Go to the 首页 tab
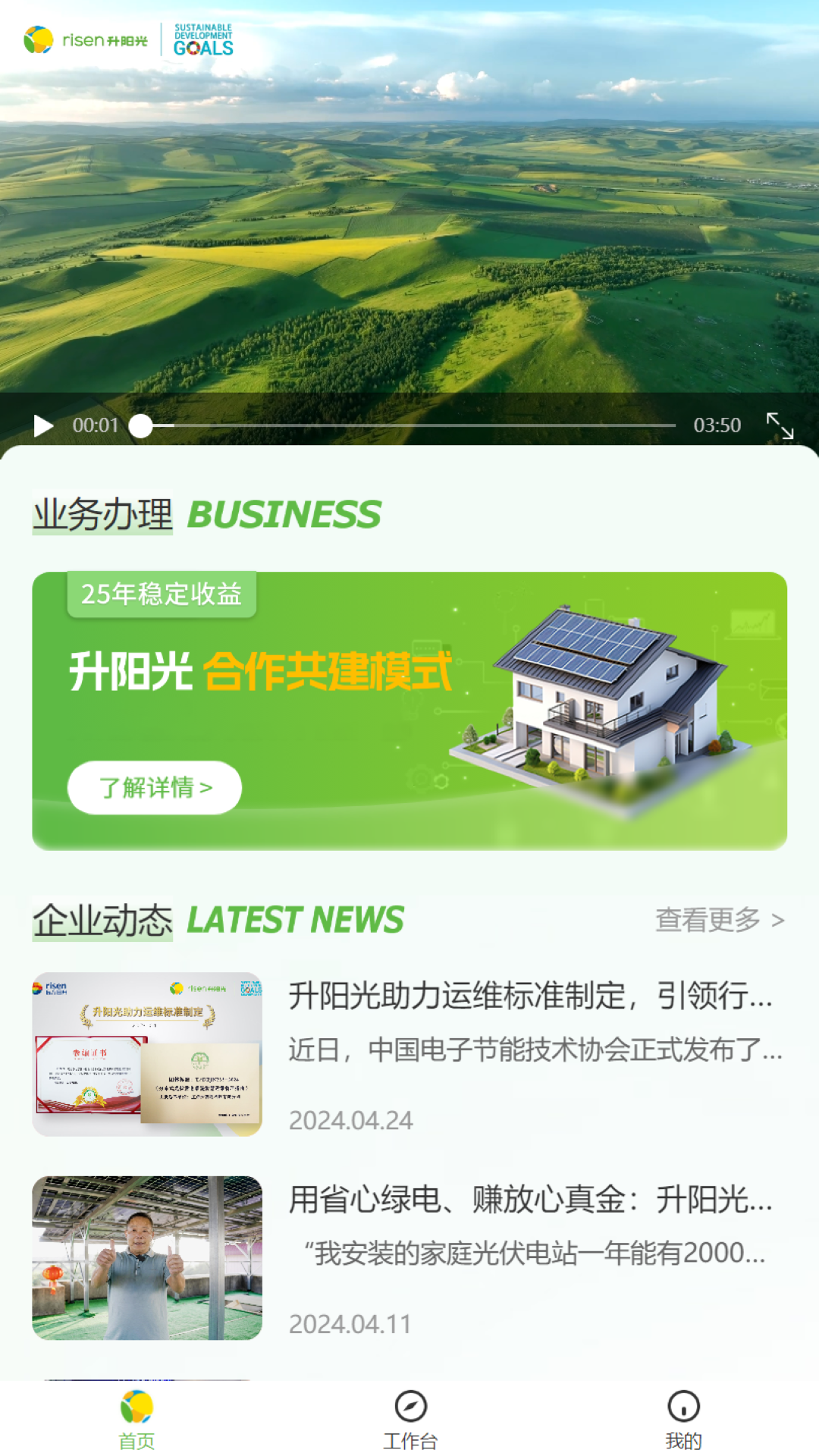This screenshot has height=1456, width=819. [x=136, y=1420]
